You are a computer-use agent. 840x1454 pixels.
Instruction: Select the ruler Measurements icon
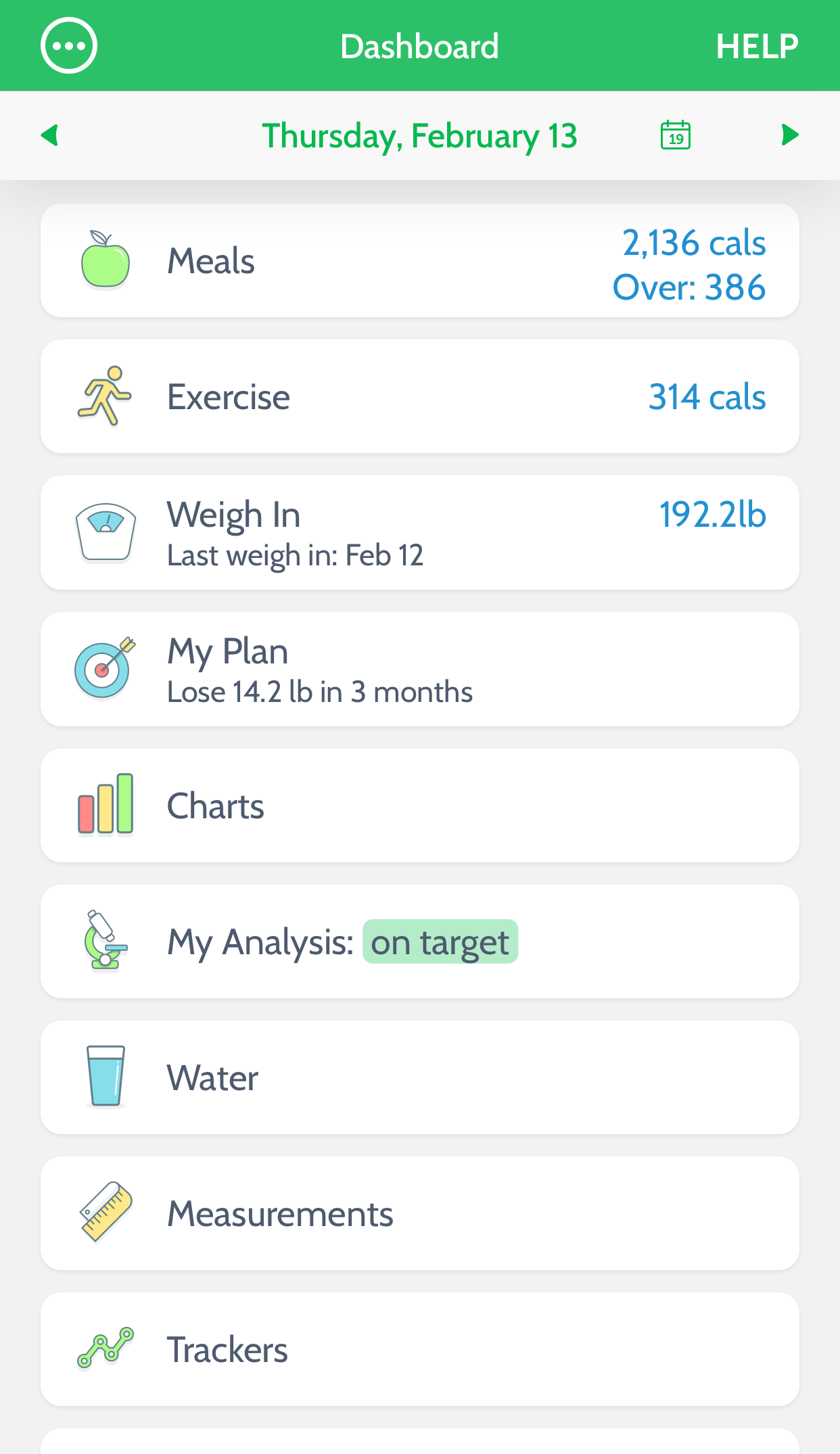[x=105, y=1213]
